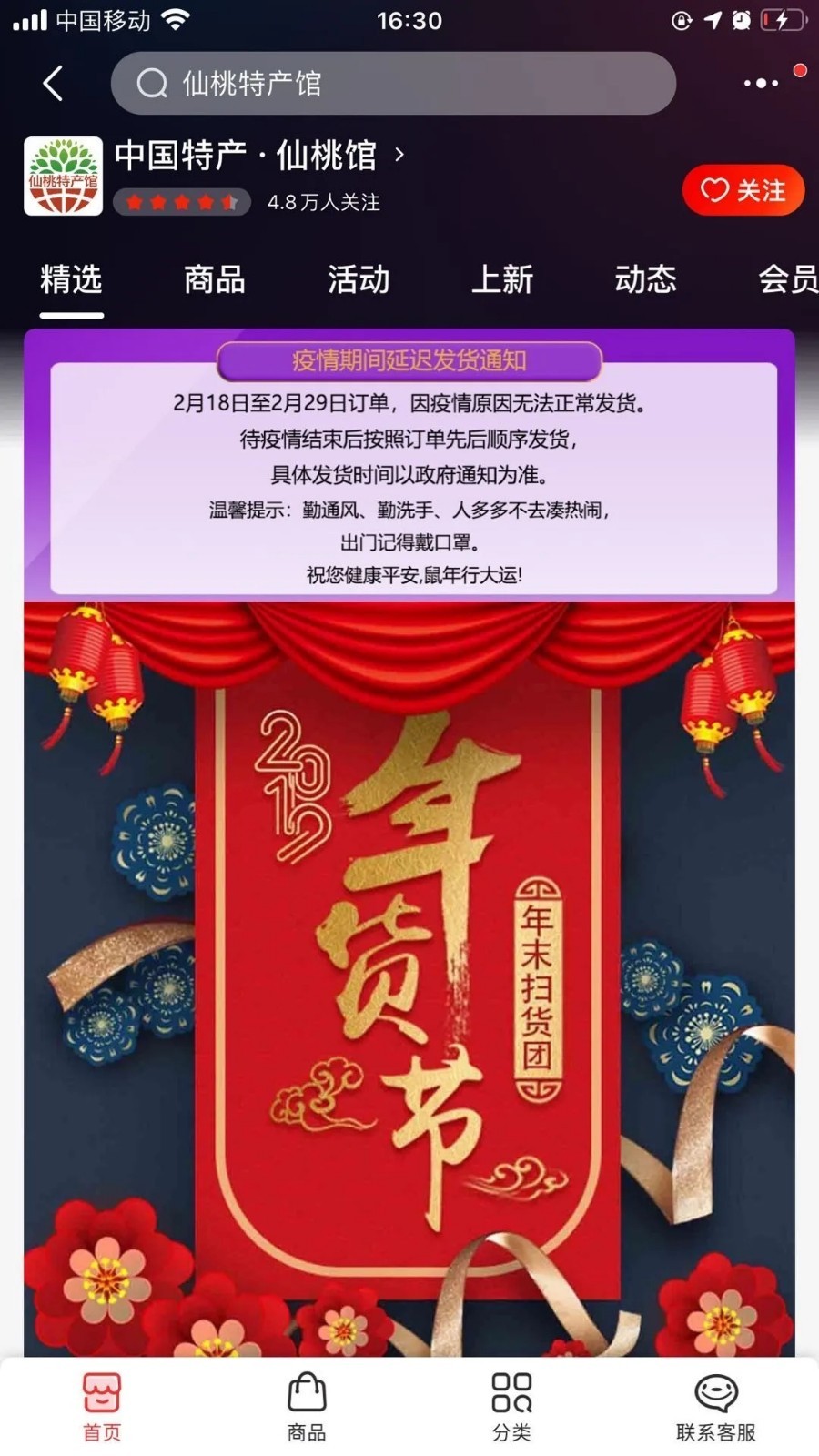
Task: Go back using the arrow icon
Action: pos(53,83)
